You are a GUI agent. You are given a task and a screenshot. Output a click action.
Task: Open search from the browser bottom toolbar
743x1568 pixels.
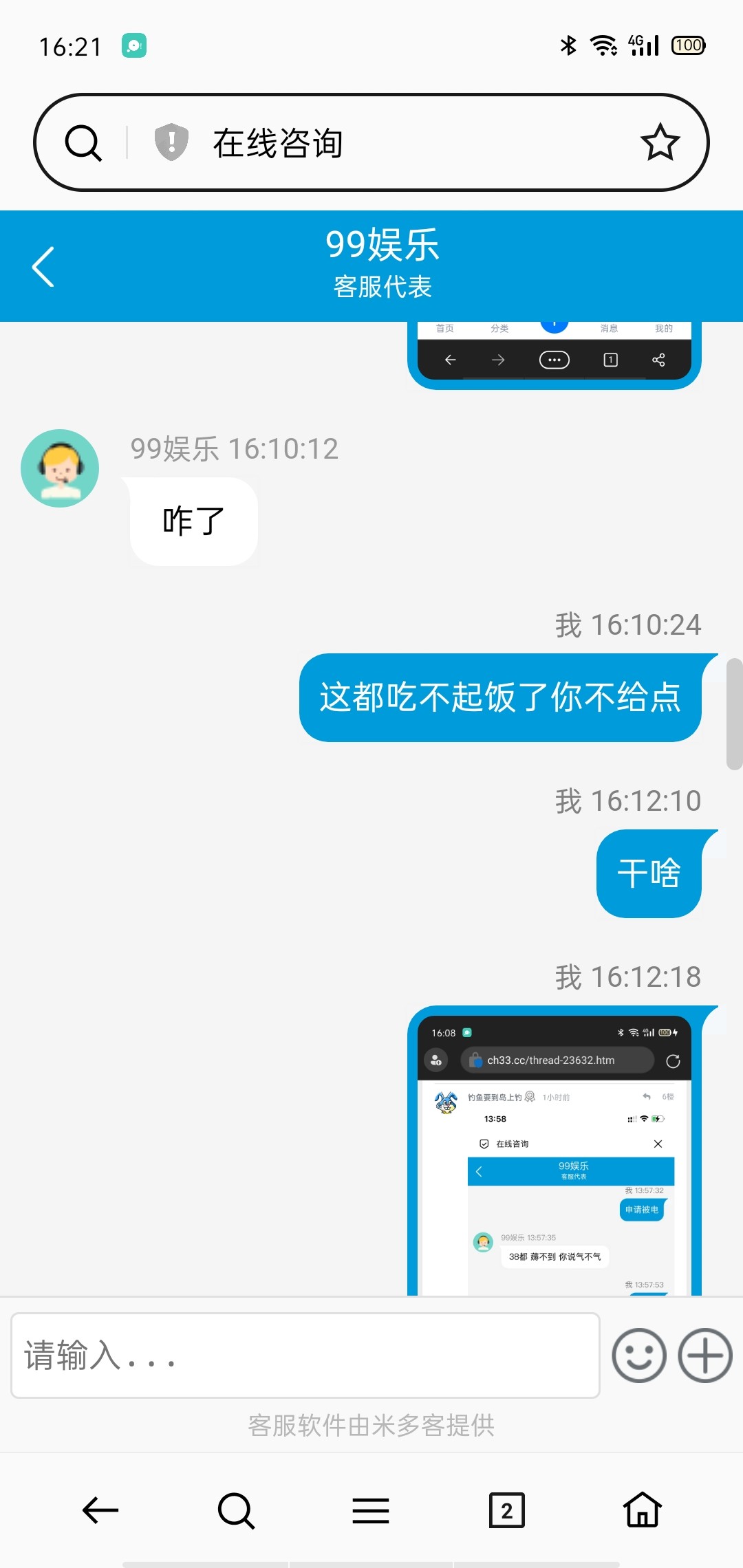236,1511
